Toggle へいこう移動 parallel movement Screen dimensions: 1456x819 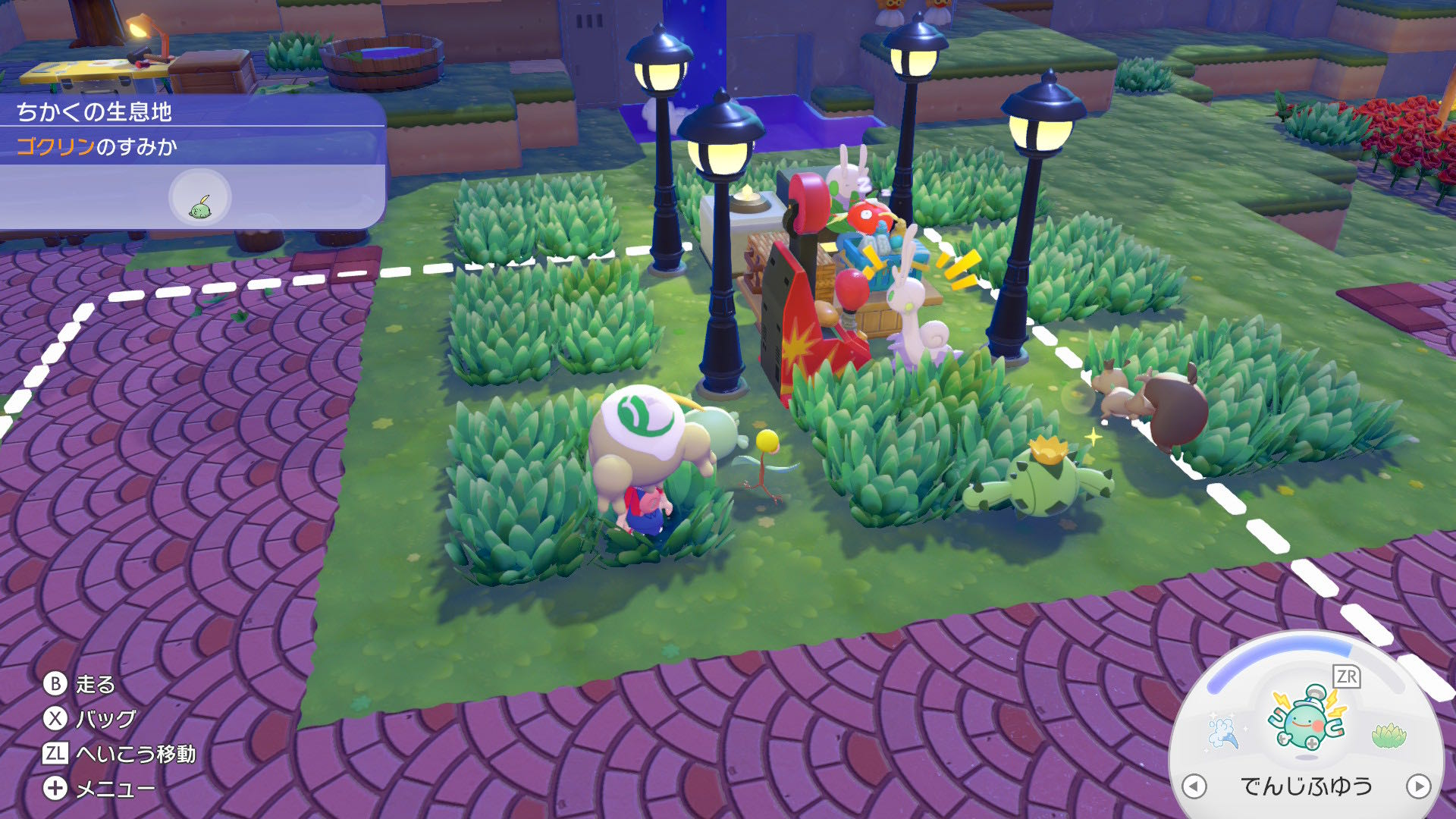(x=119, y=754)
